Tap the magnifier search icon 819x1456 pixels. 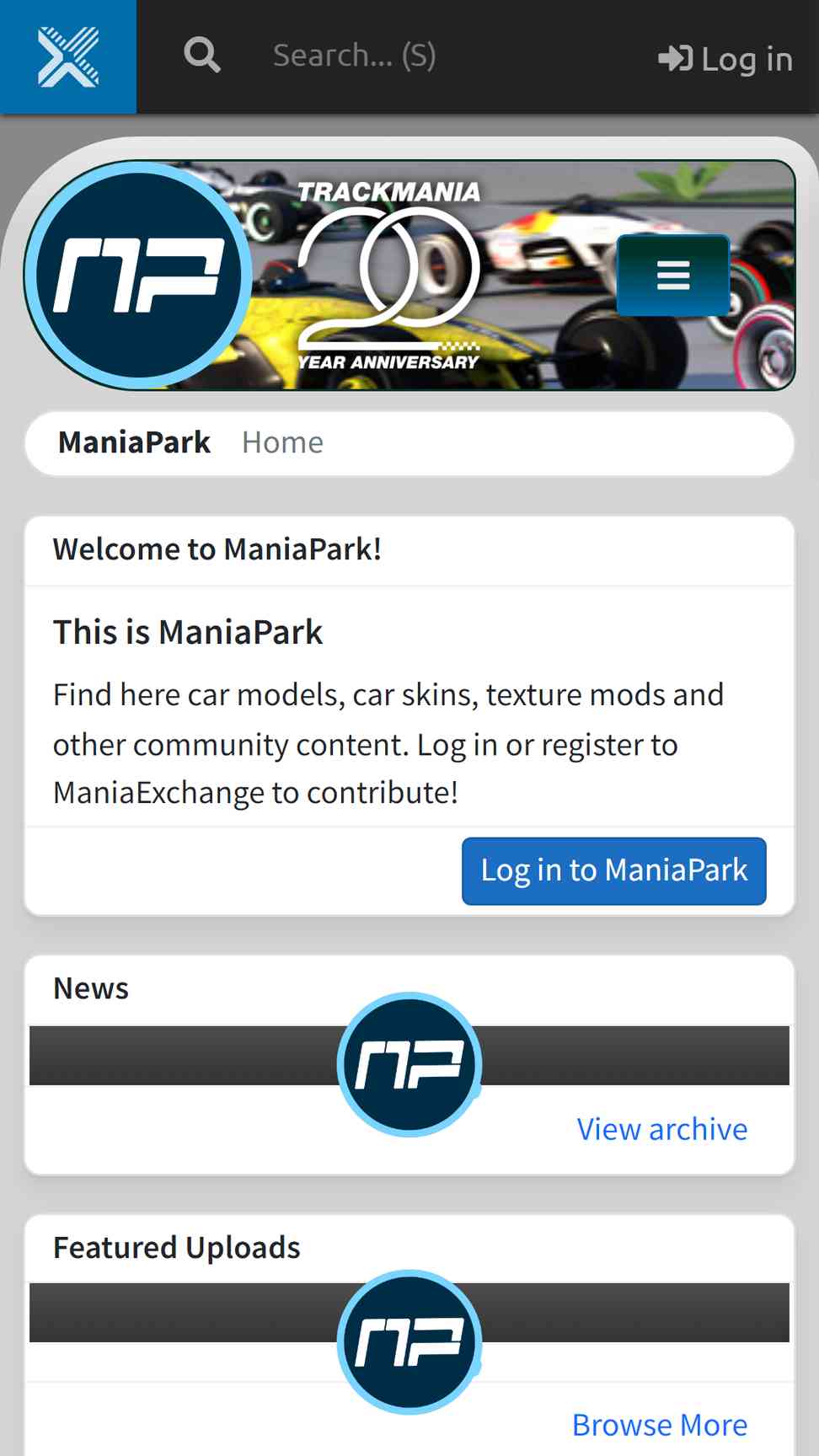(202, 56)
